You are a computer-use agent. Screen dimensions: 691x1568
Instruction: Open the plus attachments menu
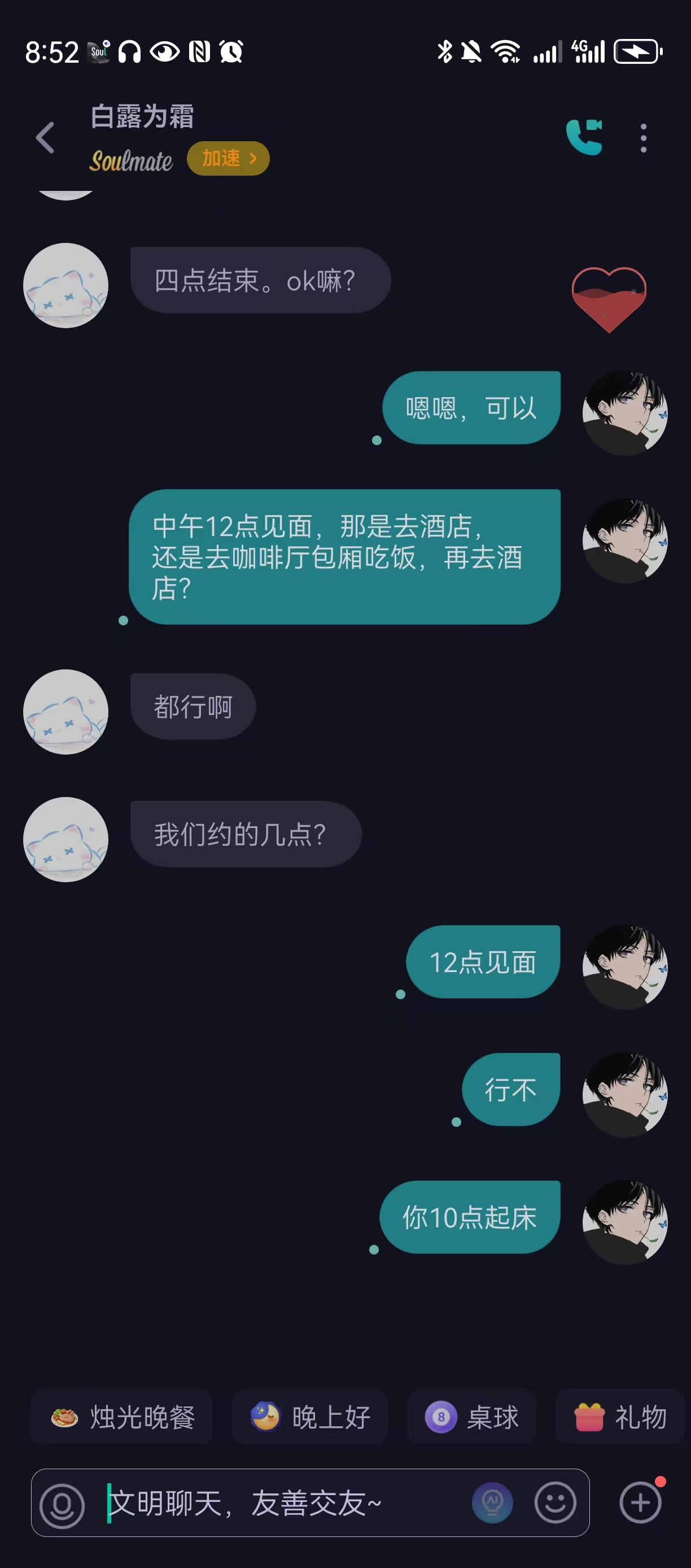640,1504
